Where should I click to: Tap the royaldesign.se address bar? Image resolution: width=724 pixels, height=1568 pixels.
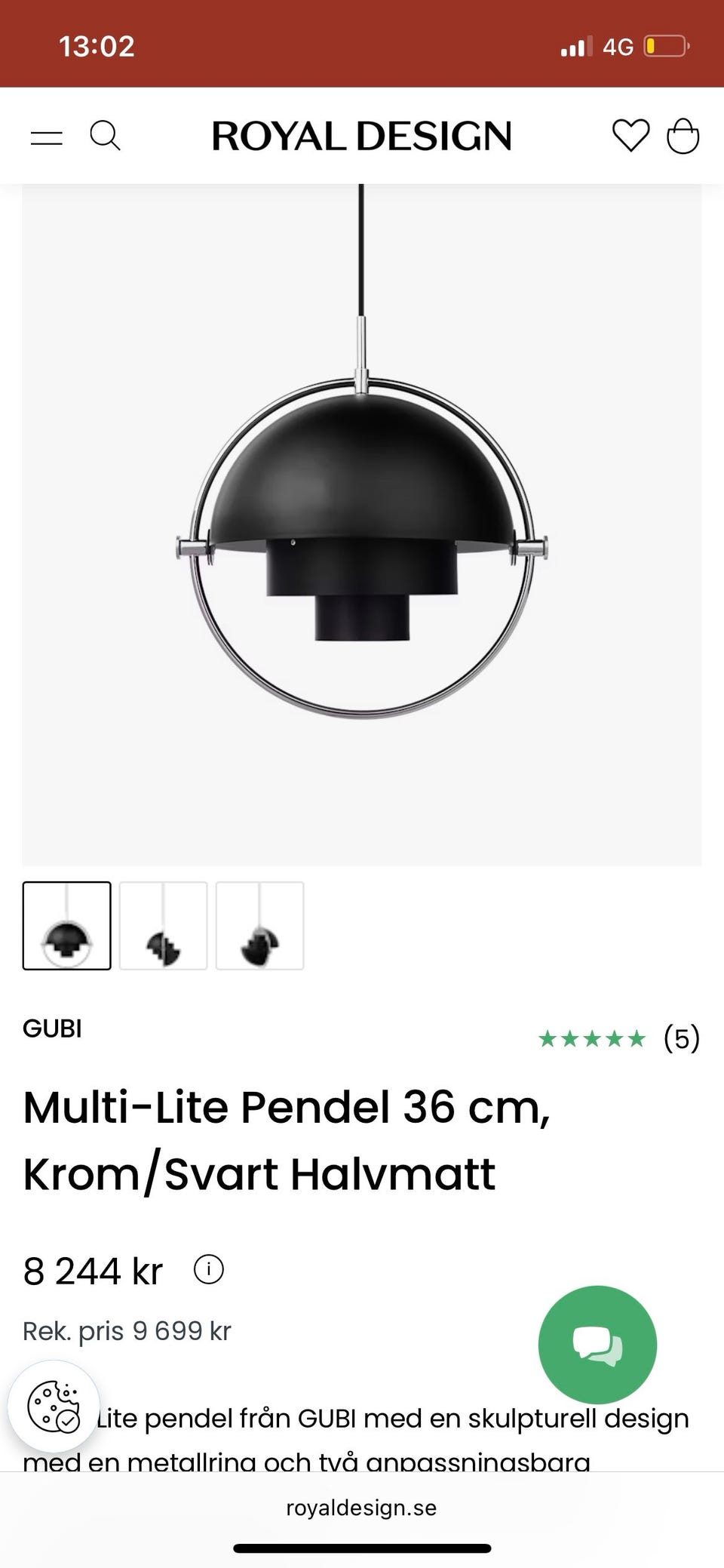coord(362,1508)
